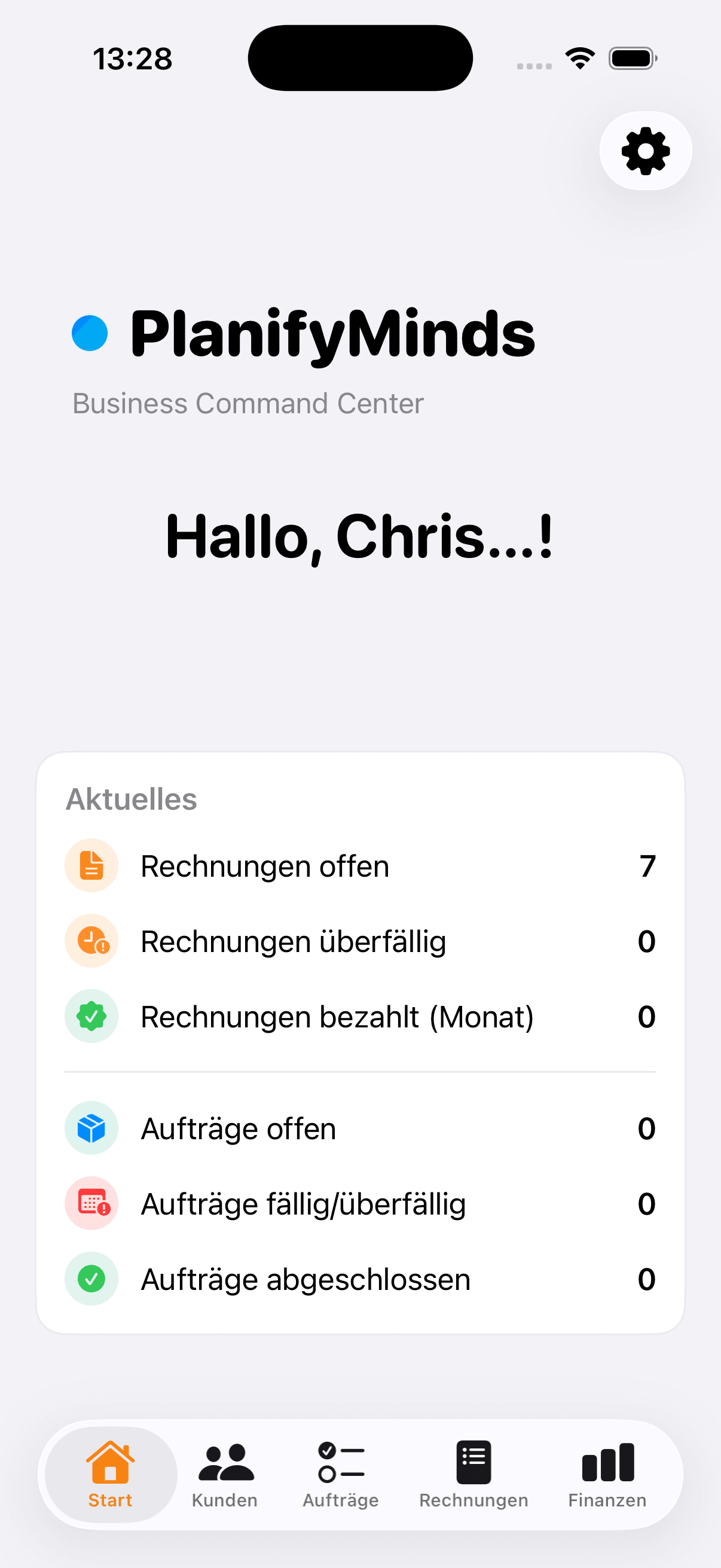Image resolution: width=721 pixels, height=1568 pixels.
Task: Show Aufträge offen
Action: 360,1128
